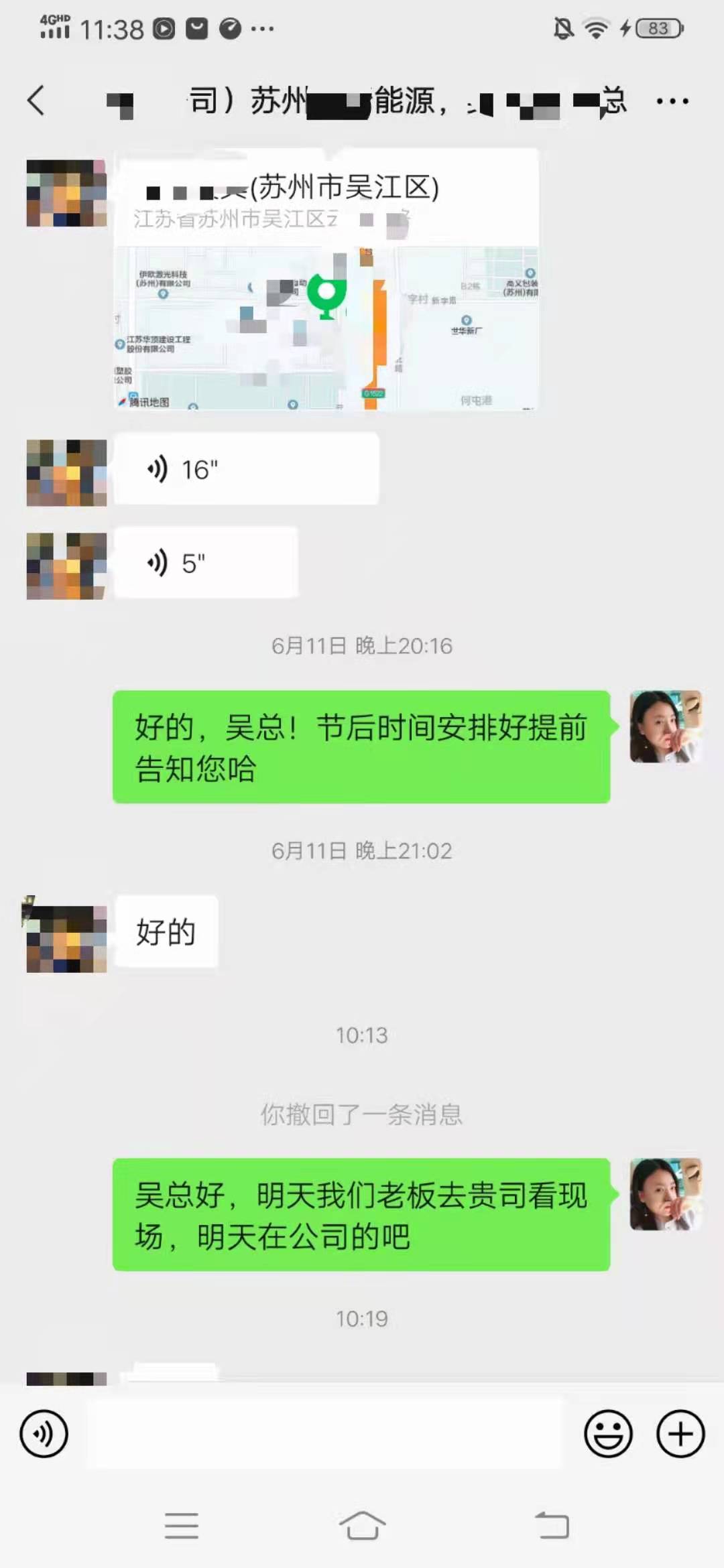Open the contact's avatar beside the location message

[x=66, y=193]
